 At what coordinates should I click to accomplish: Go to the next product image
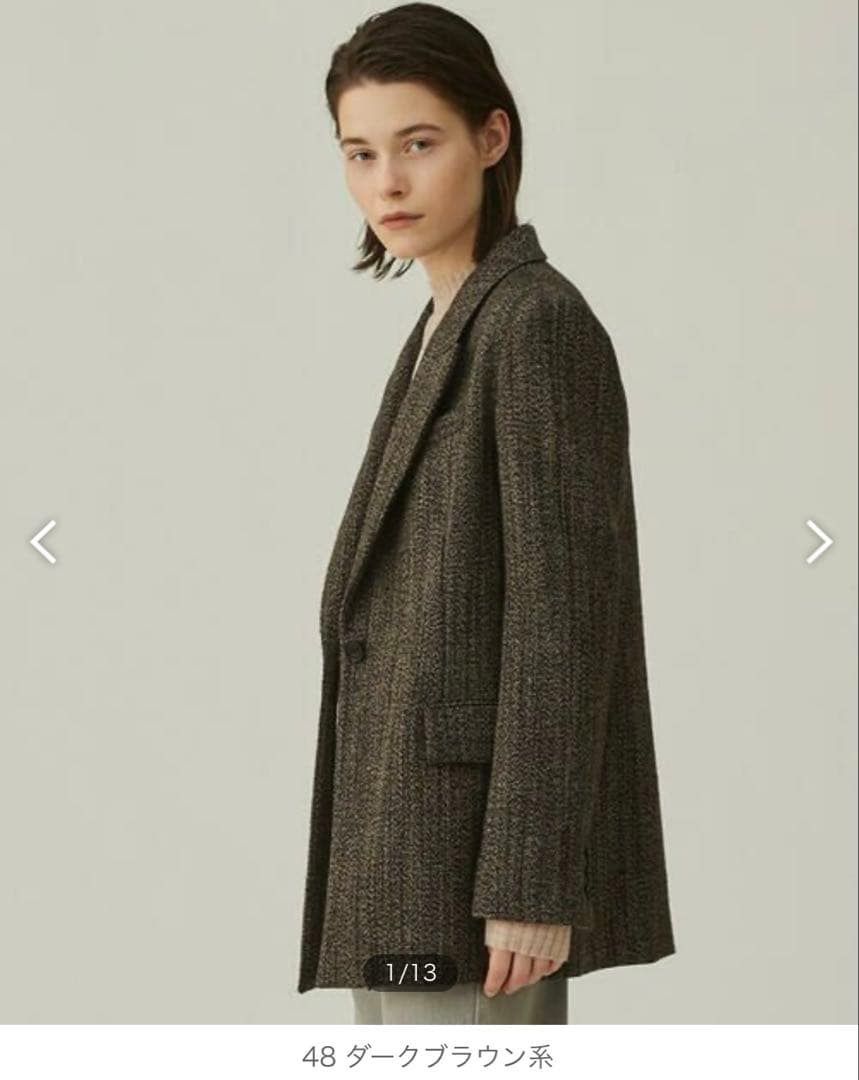pyautogui.click(x=819, y=542)
